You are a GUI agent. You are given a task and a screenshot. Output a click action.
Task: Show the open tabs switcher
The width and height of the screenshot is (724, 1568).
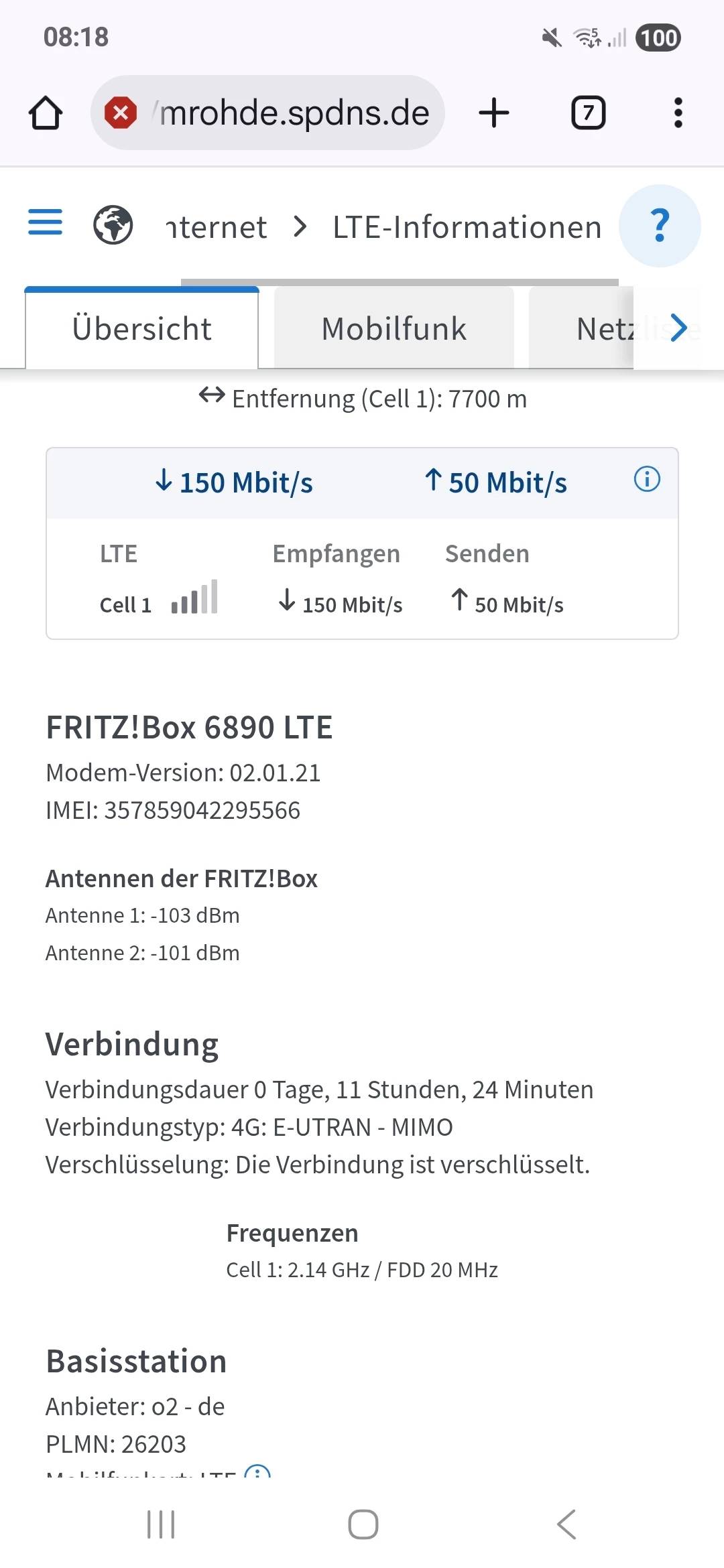[x=588, y=113]
